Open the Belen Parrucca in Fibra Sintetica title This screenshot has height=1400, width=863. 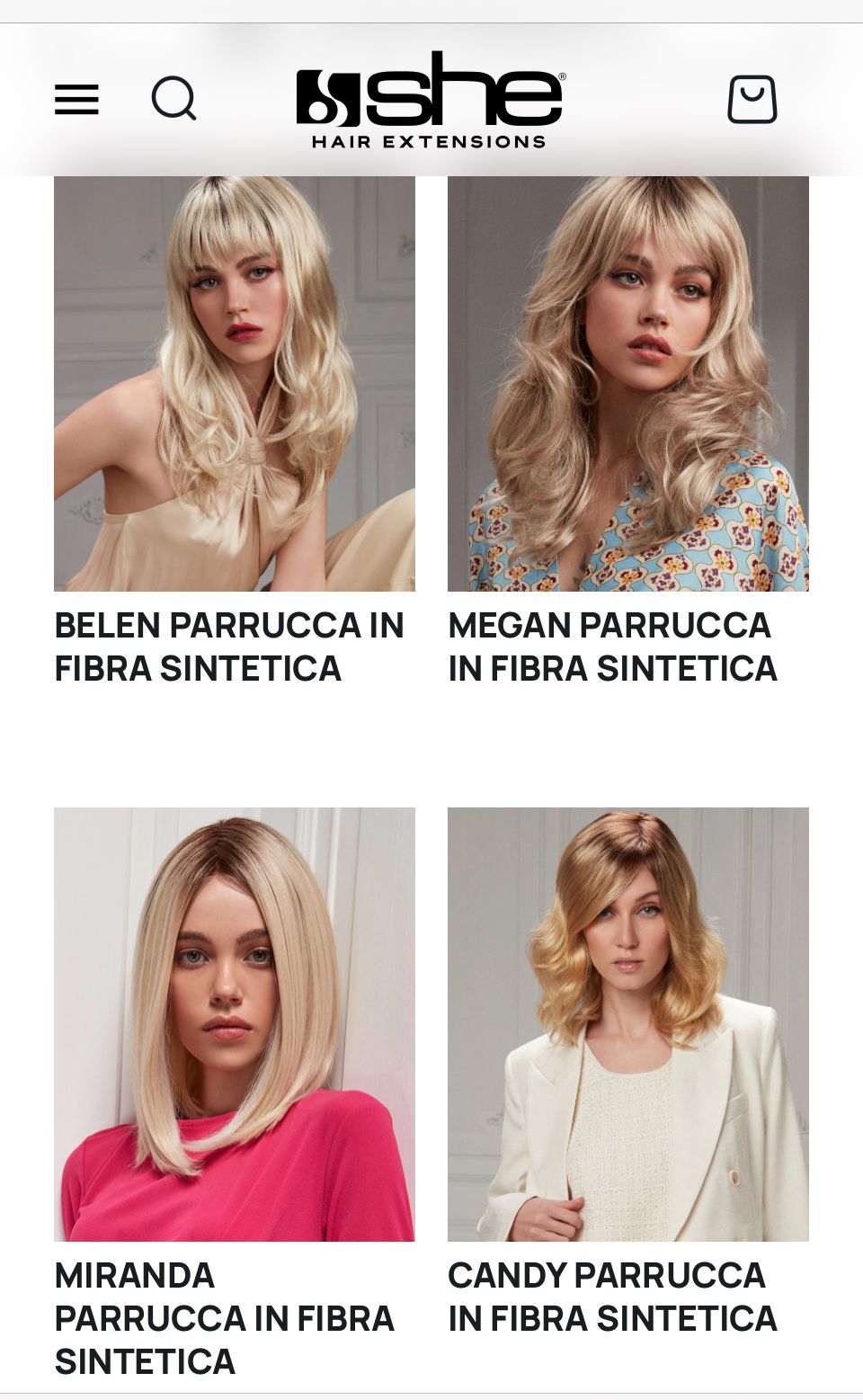coord(229,646)
